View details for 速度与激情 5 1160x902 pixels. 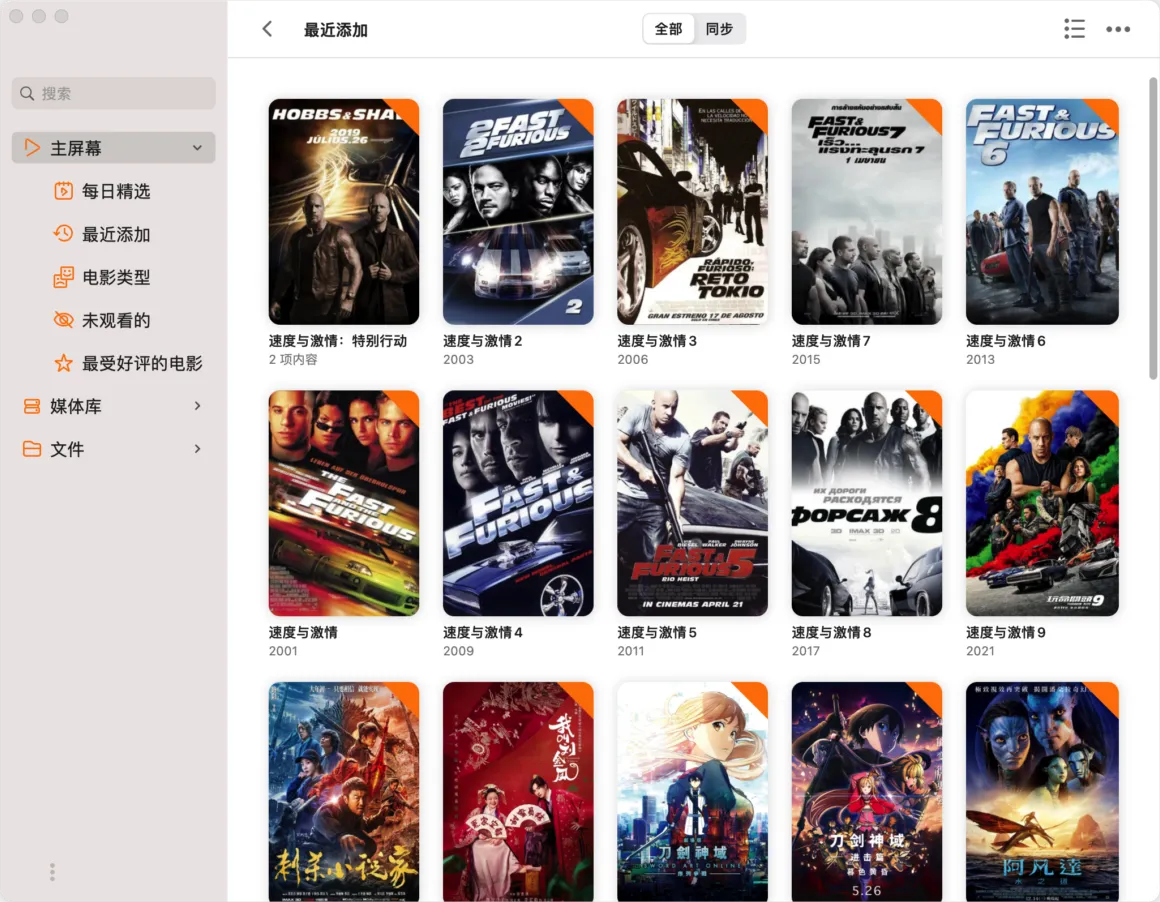[692, 503]
